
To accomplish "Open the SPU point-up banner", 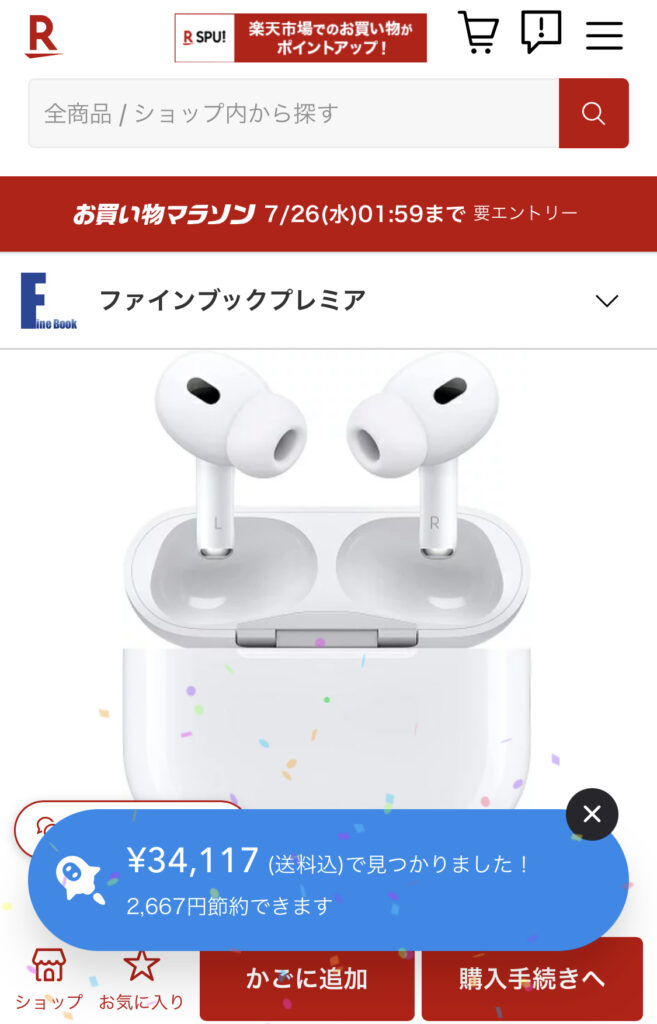I will click(300, 38).
